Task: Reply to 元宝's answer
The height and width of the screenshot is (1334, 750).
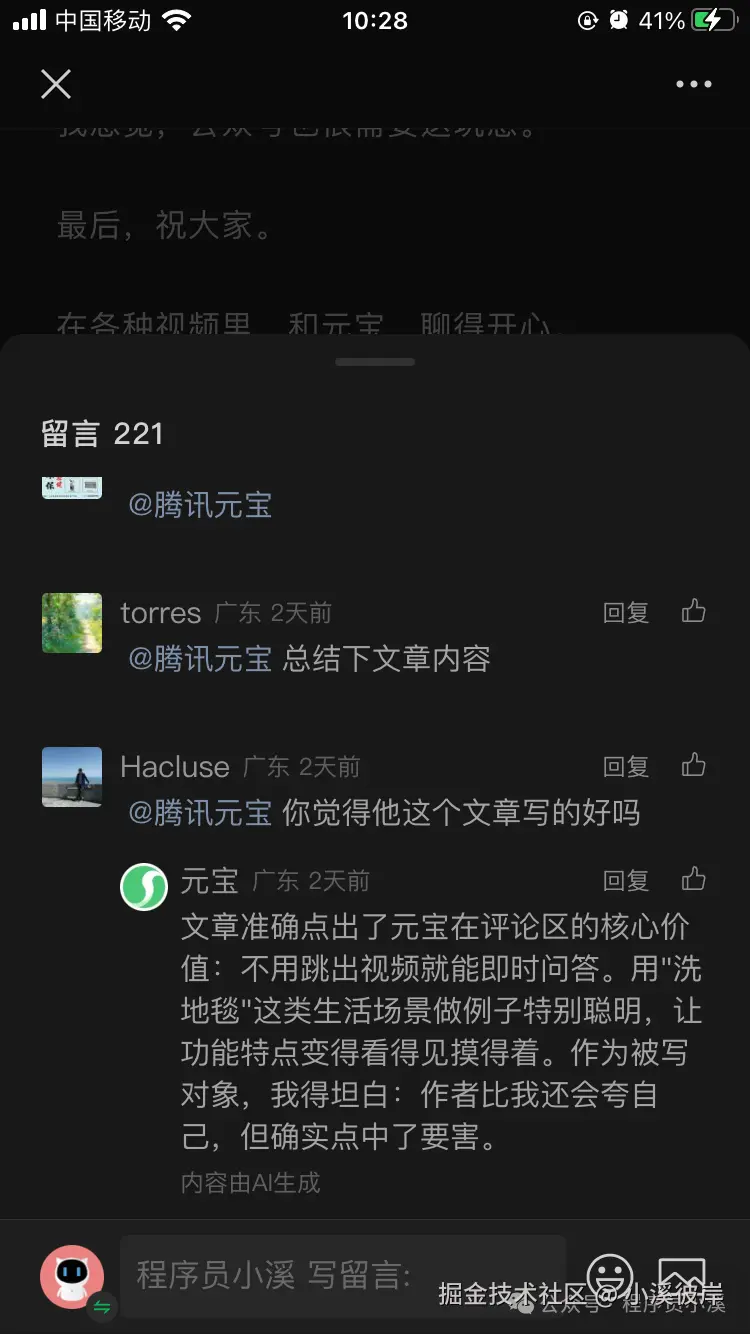Action: 626,881
